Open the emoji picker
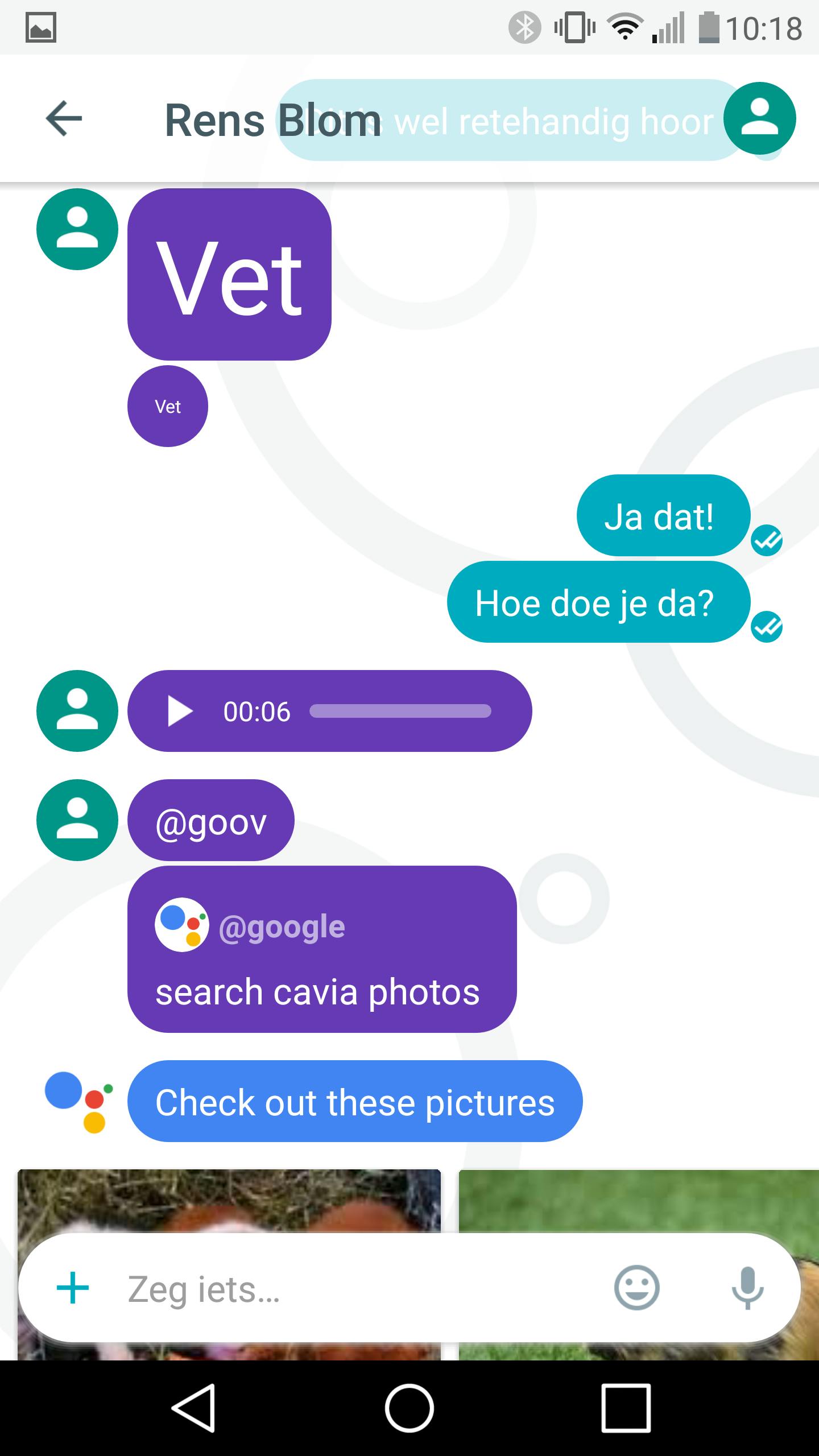819x1456 pixels. [636, 1288]
